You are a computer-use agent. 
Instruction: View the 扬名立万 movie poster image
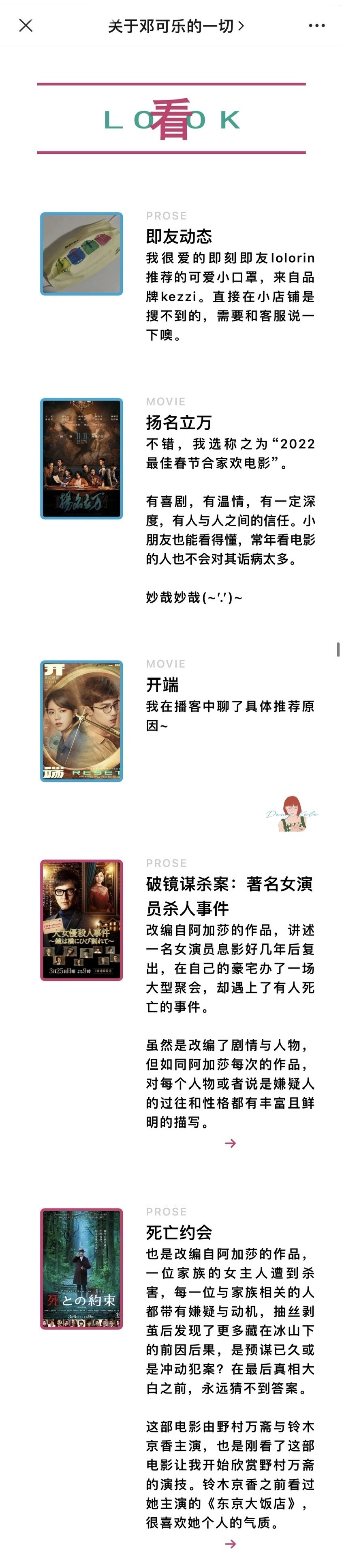81,459
